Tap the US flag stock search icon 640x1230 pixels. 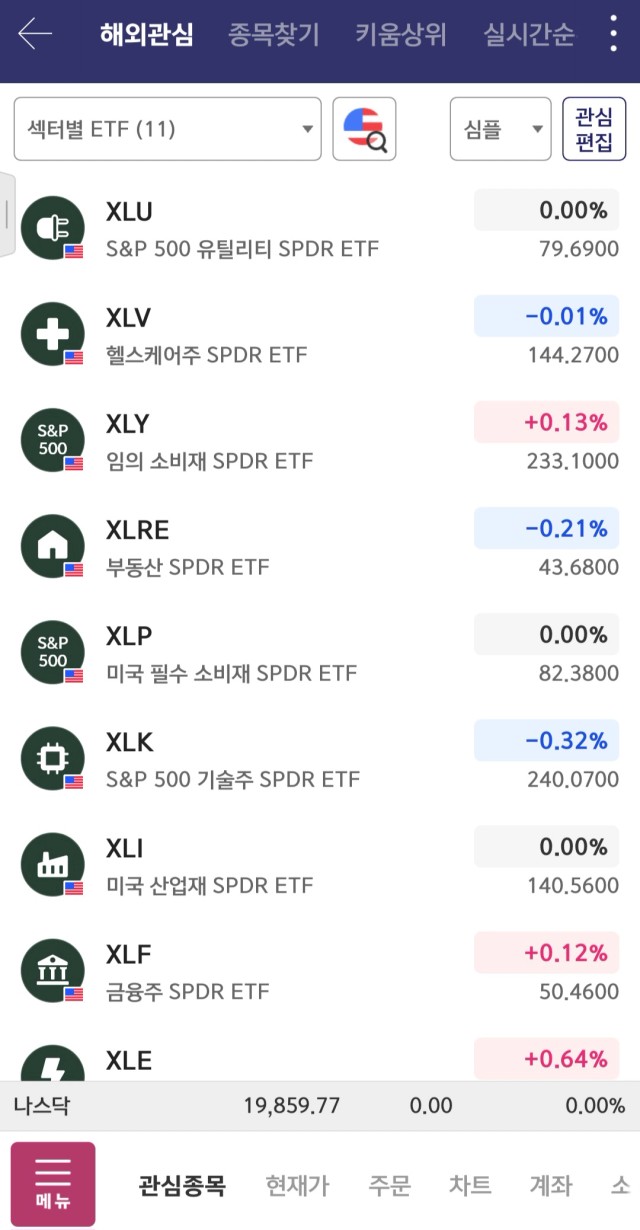[x=364, y=129]
